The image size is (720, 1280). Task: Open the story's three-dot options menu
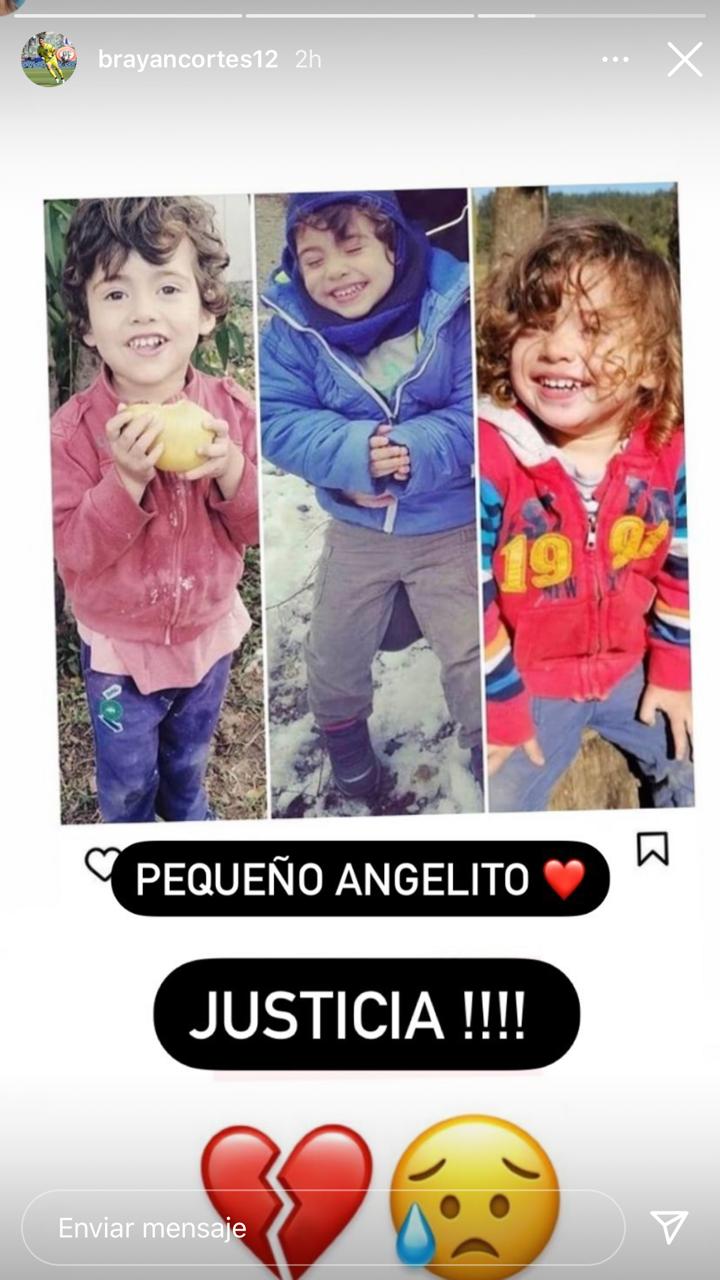pos(615,60)
